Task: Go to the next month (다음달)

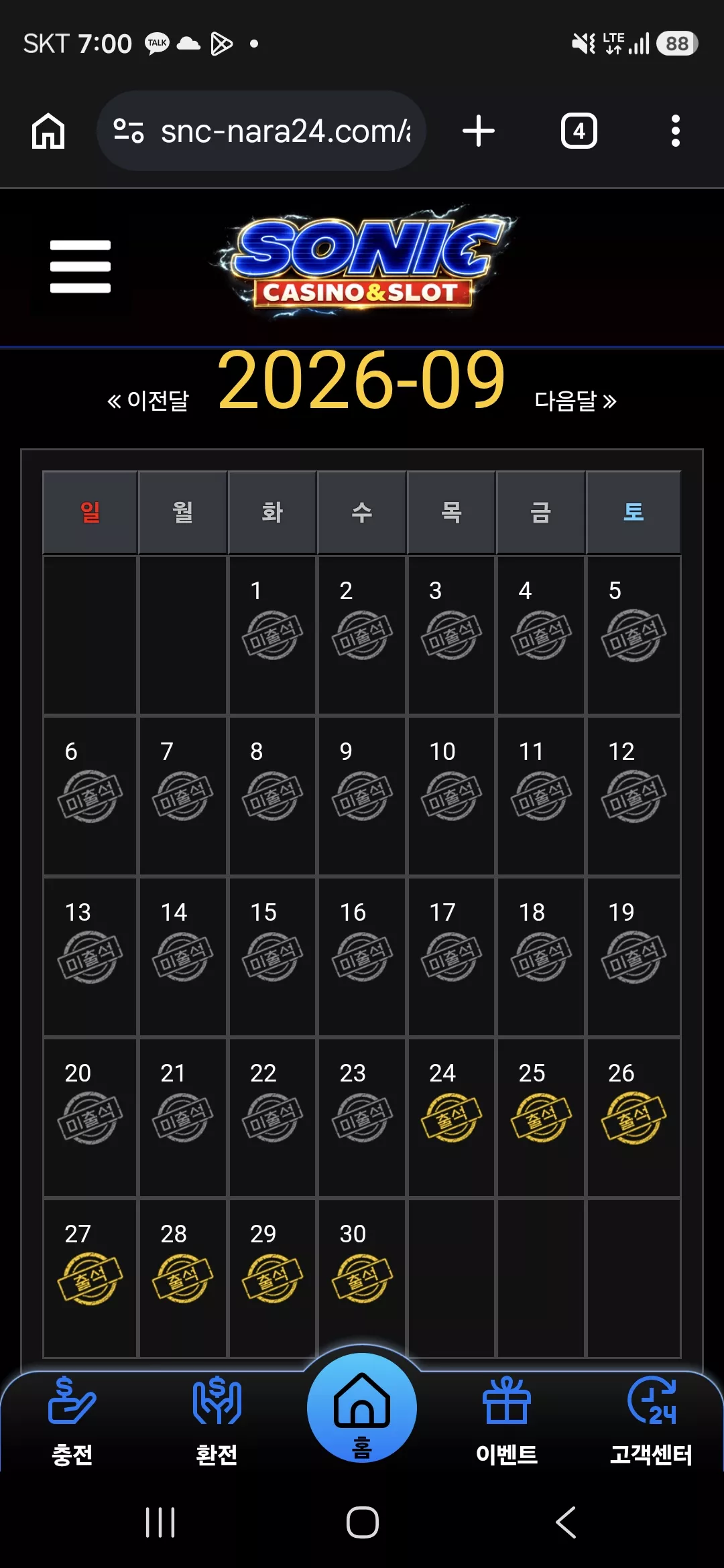Action: click(576, 401)
